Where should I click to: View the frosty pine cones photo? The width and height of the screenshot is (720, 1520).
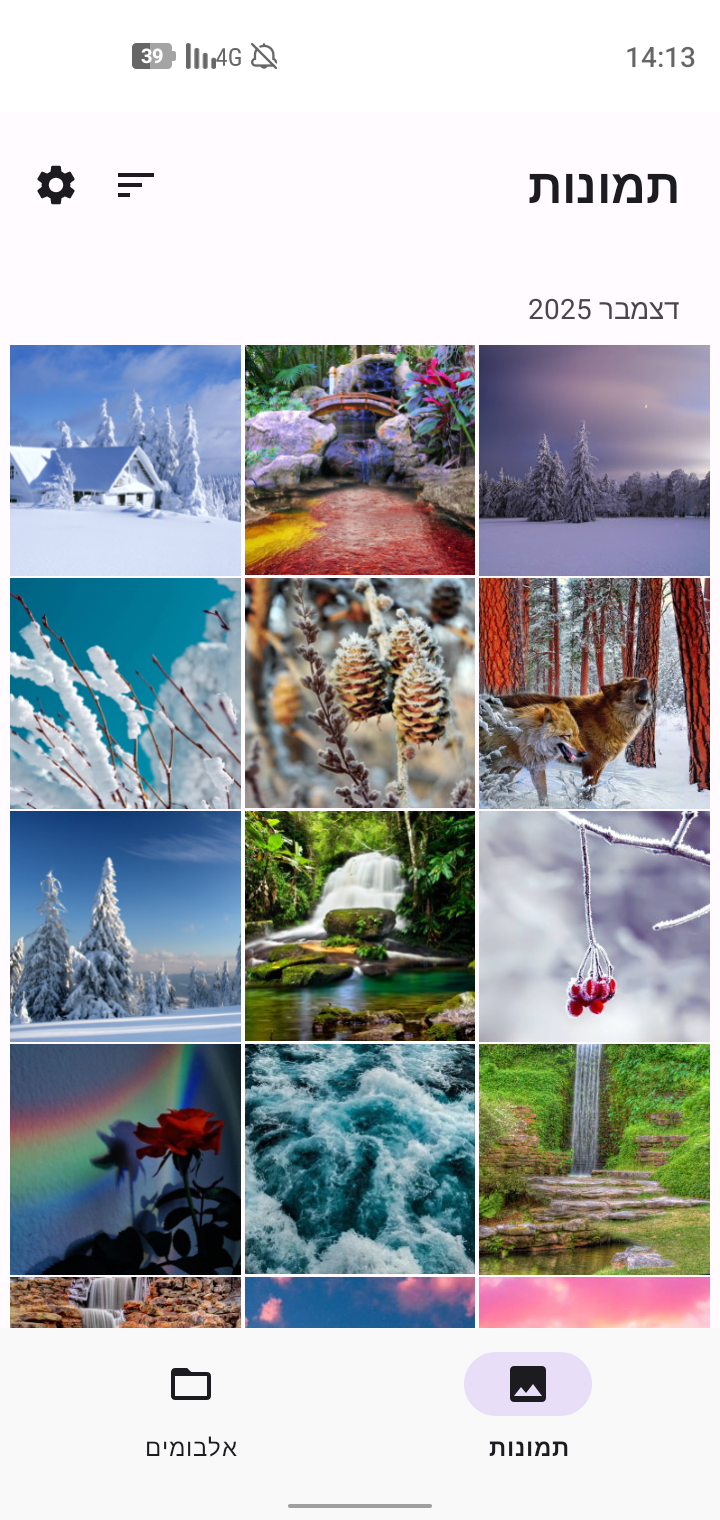[x=360, y=693]
